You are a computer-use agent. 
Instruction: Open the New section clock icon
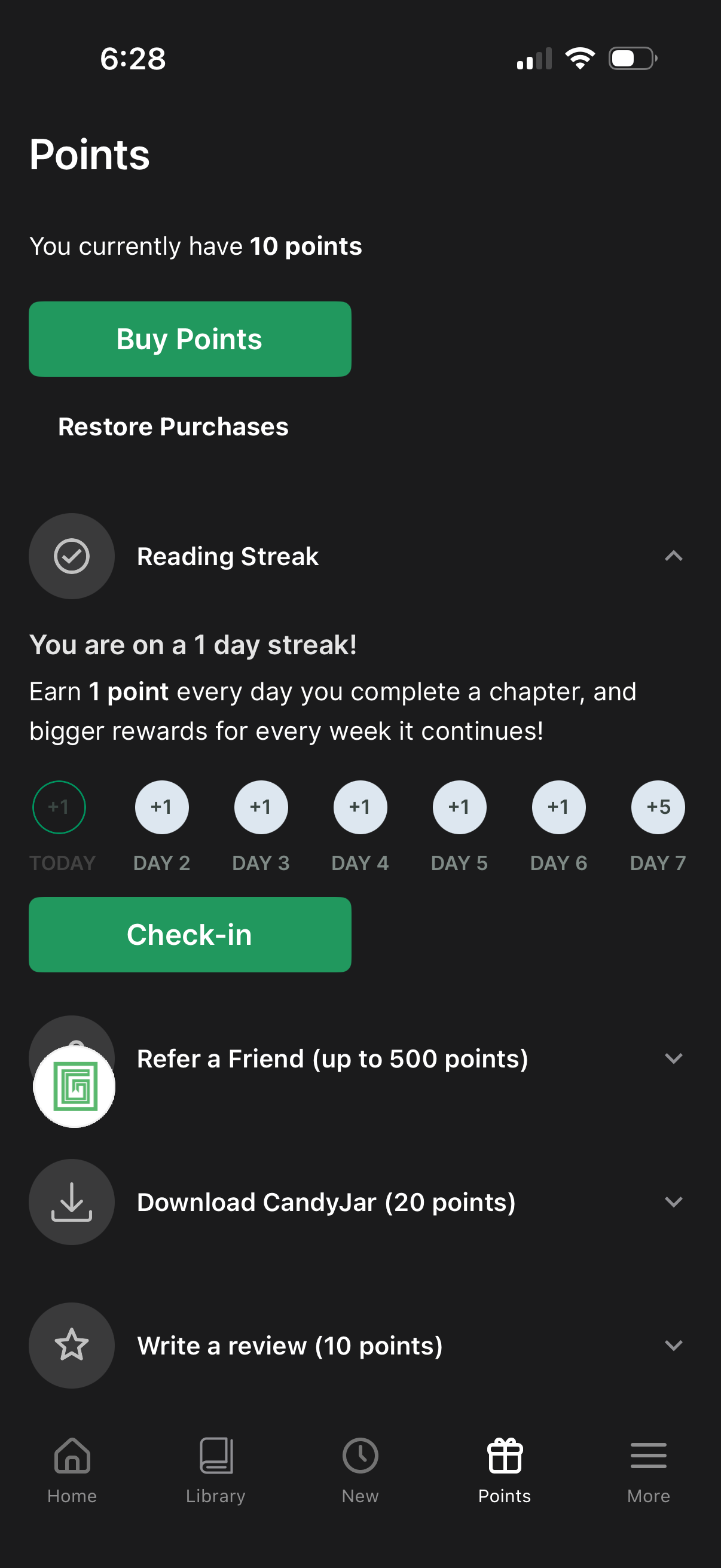click(x=359, y=1457)
